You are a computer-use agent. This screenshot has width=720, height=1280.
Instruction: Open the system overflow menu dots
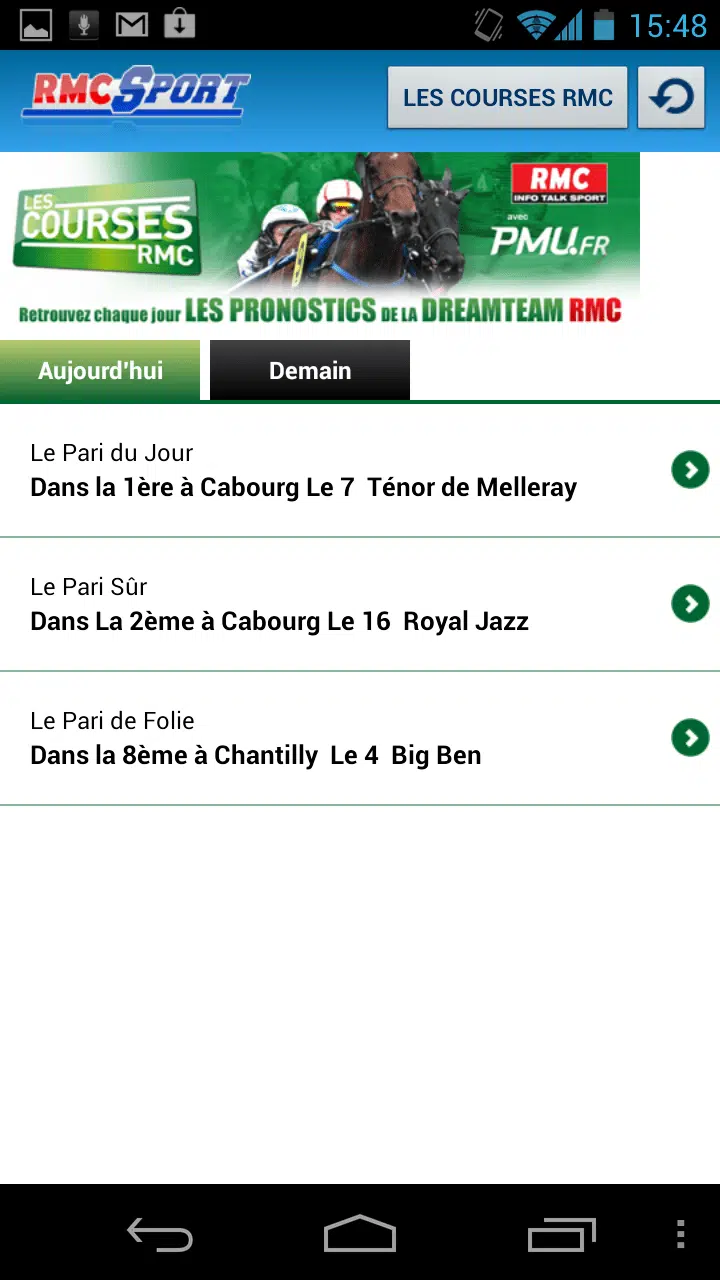tap(680, 1234)
